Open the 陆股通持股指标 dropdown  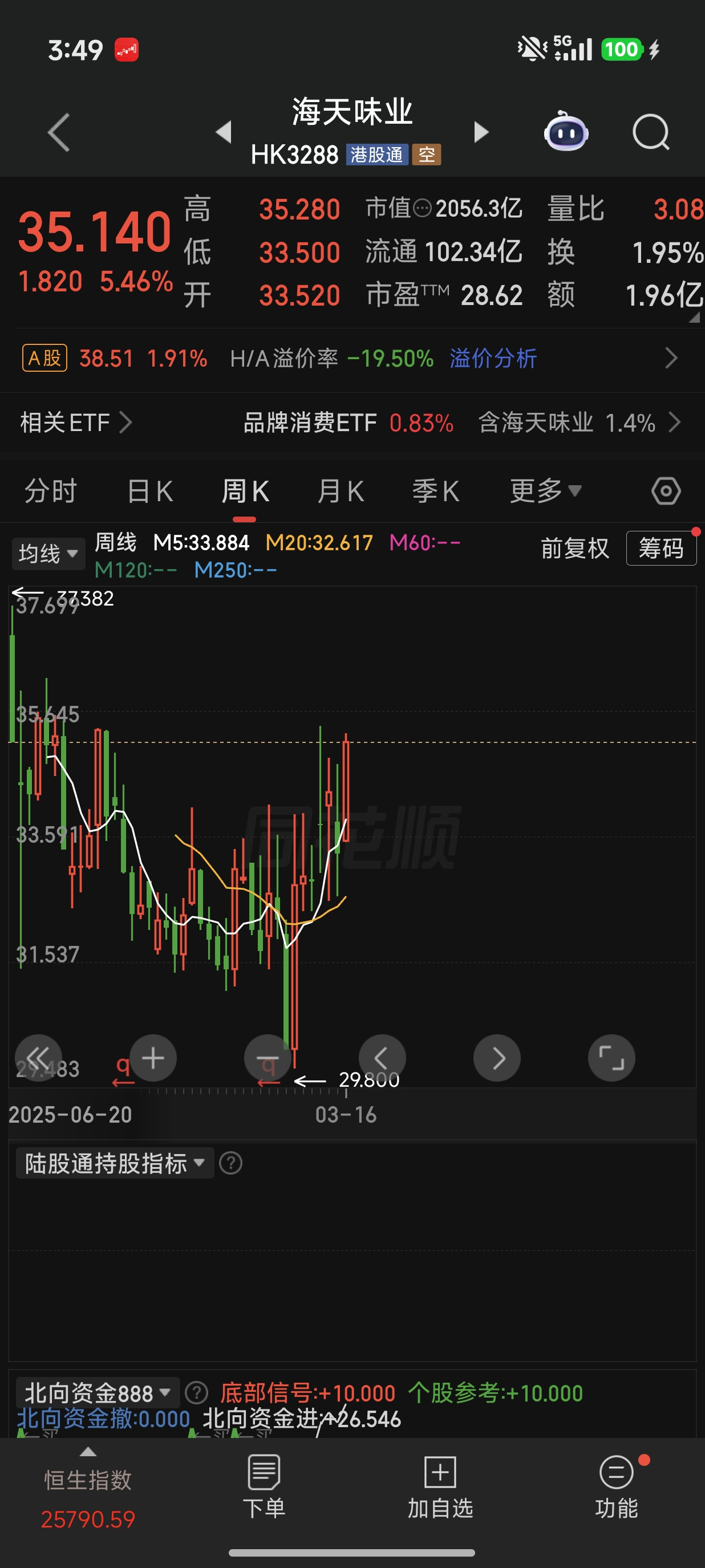(115, 1163)
